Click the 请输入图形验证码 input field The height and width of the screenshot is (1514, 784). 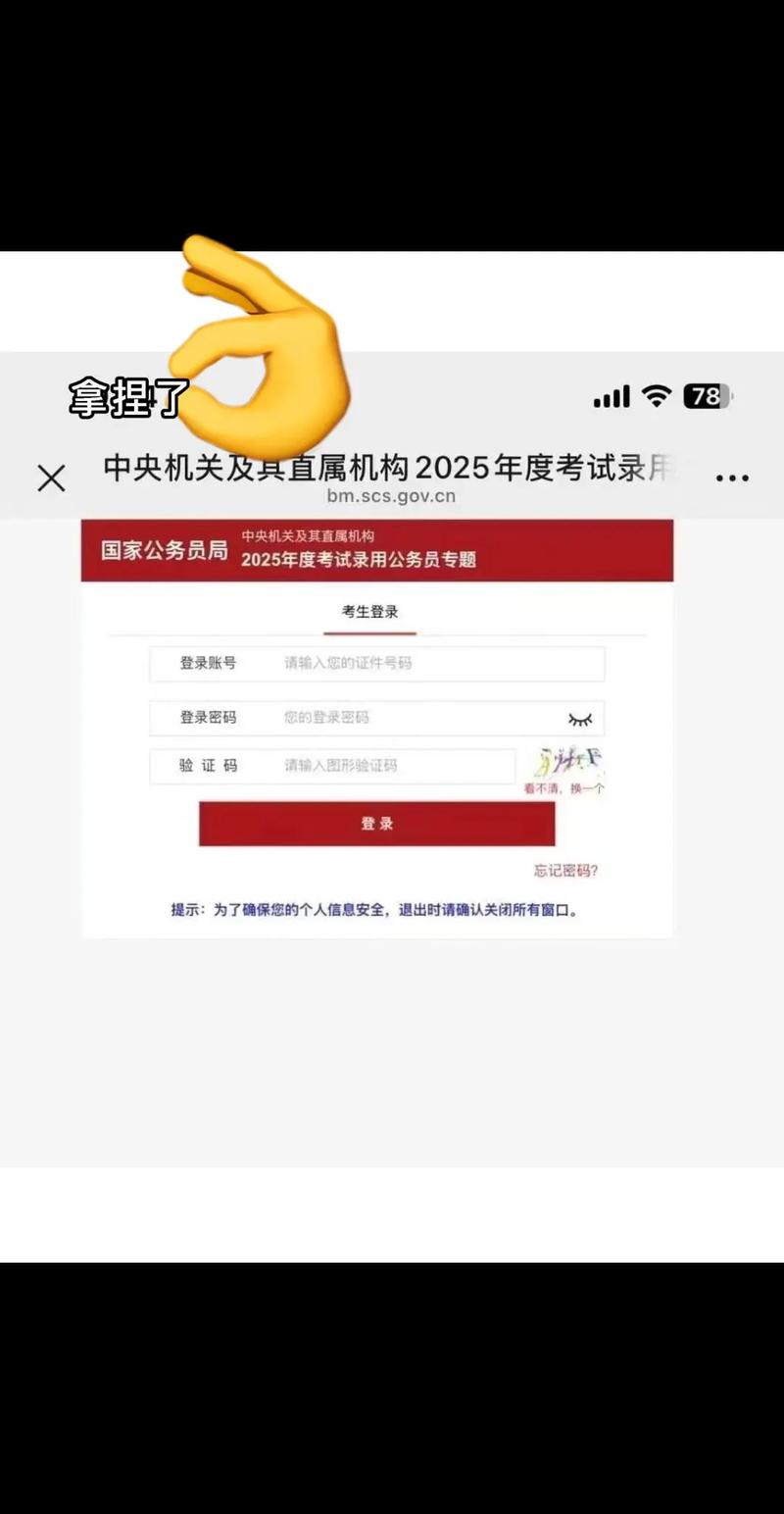[x=392, y=766]
